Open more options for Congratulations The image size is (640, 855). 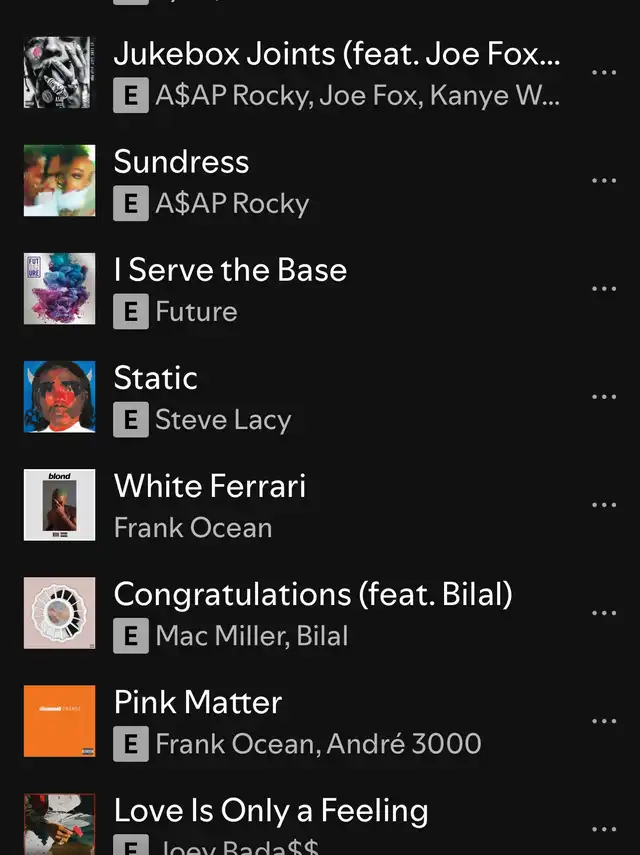604,613
